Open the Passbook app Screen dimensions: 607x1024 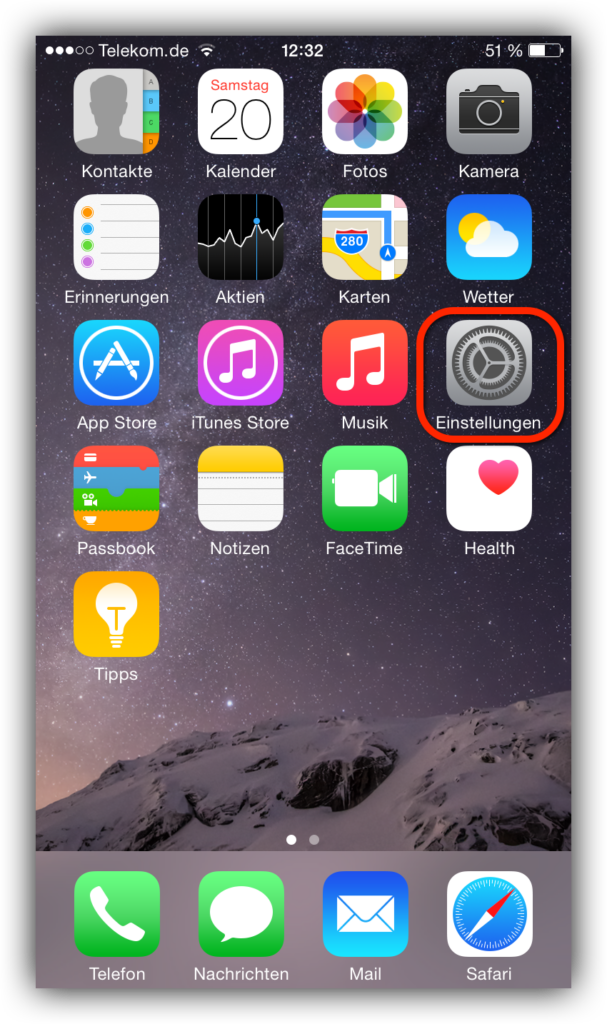tap(116, 488)
